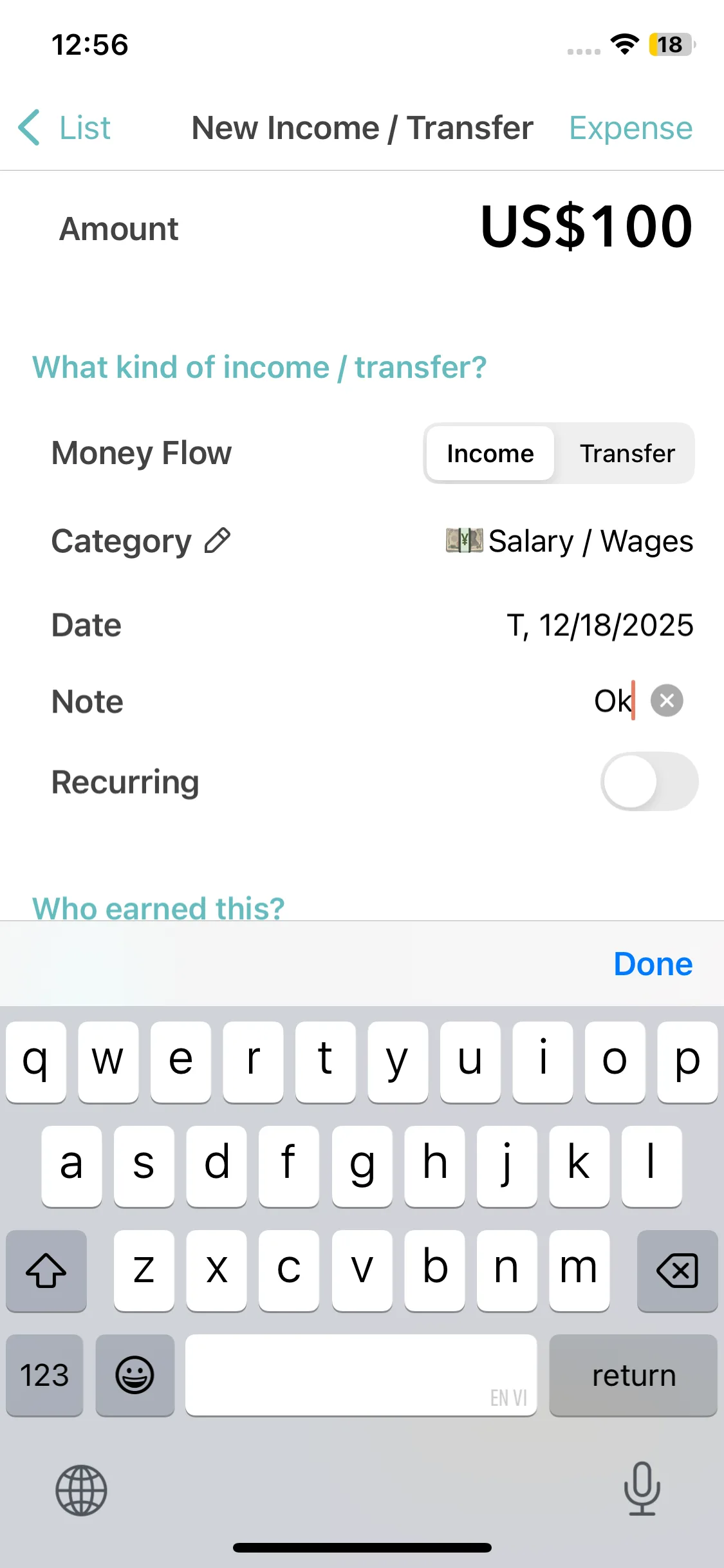Select Transfer as the money flow

627,453
